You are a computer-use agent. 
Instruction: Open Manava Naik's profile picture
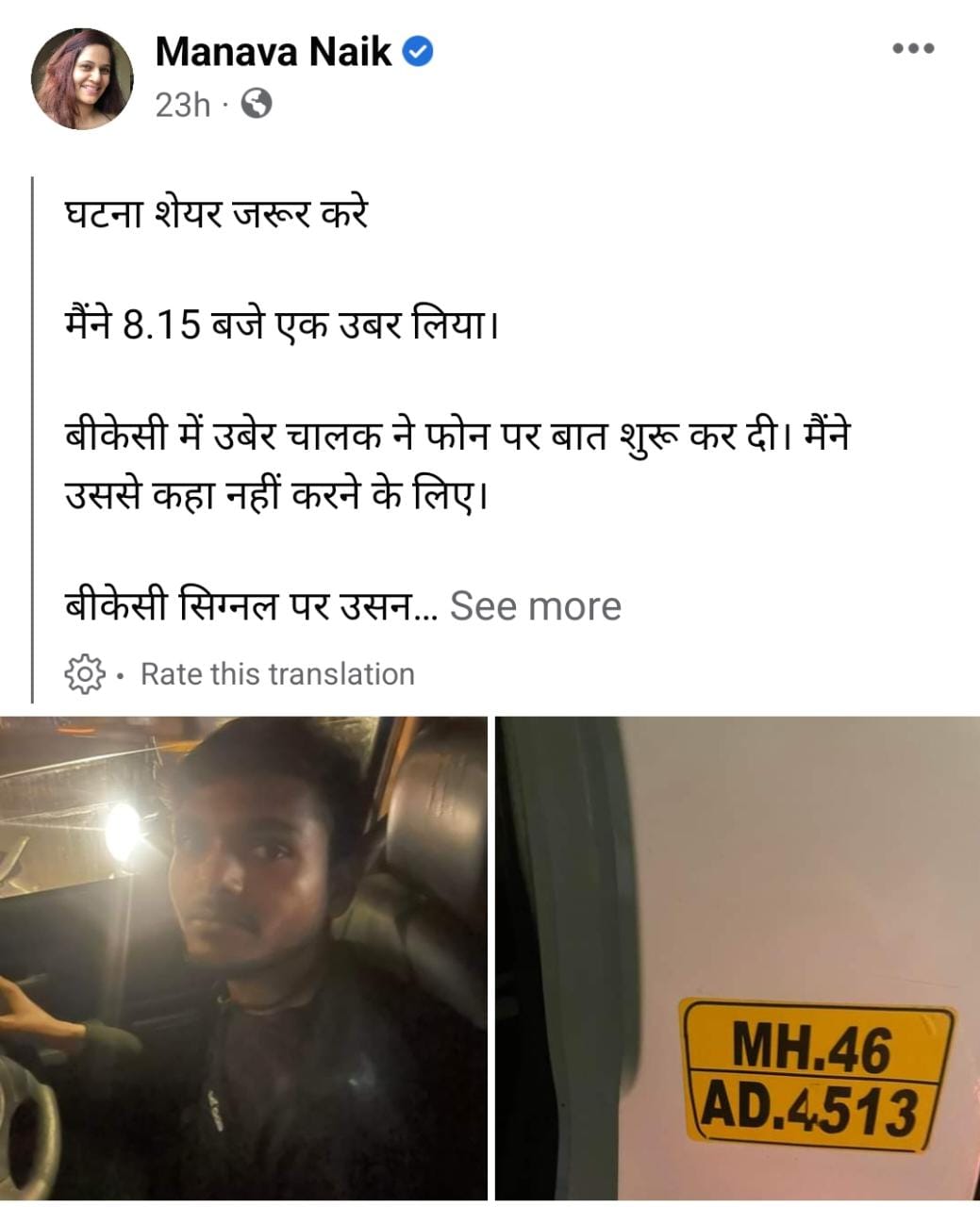82,79
